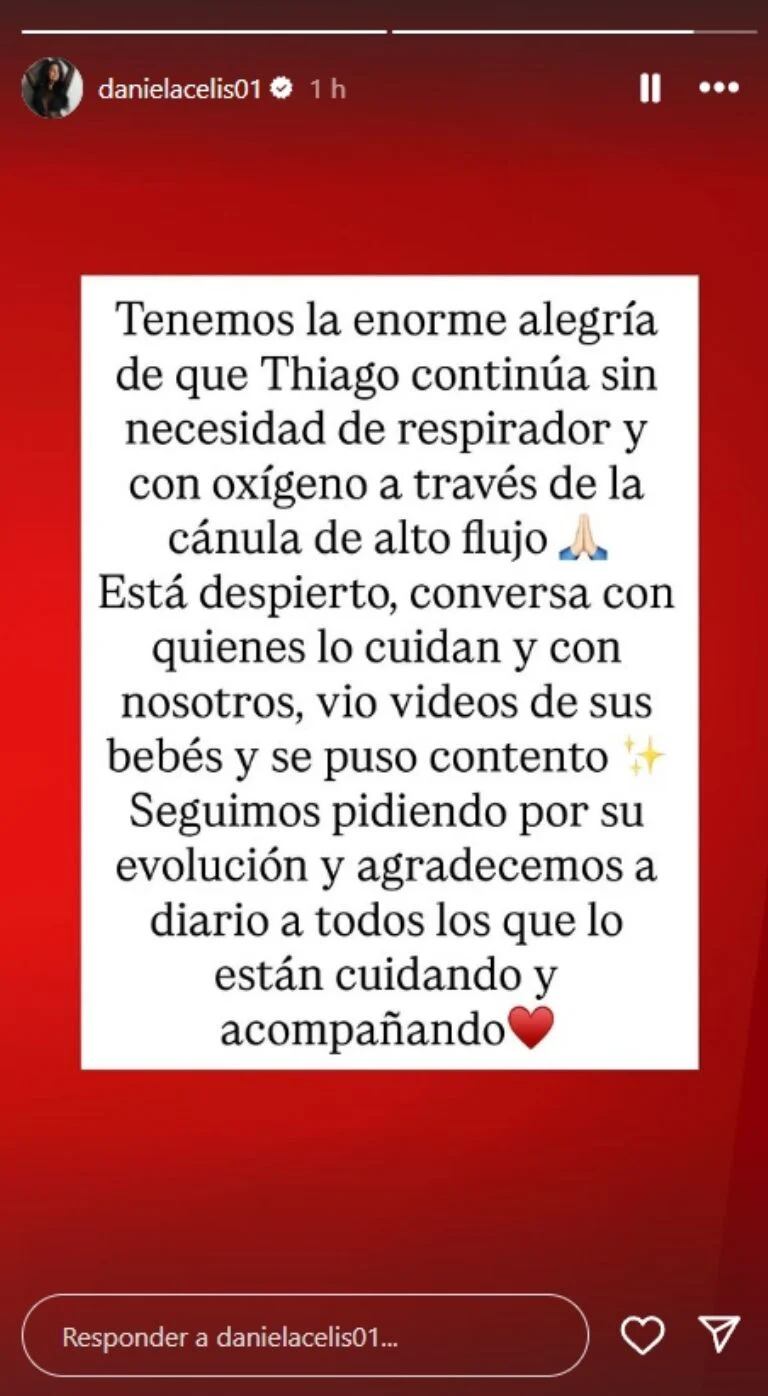Screen dimensions: 768x1396
Task: Pause the story playback
Action: tap(650, 89)
